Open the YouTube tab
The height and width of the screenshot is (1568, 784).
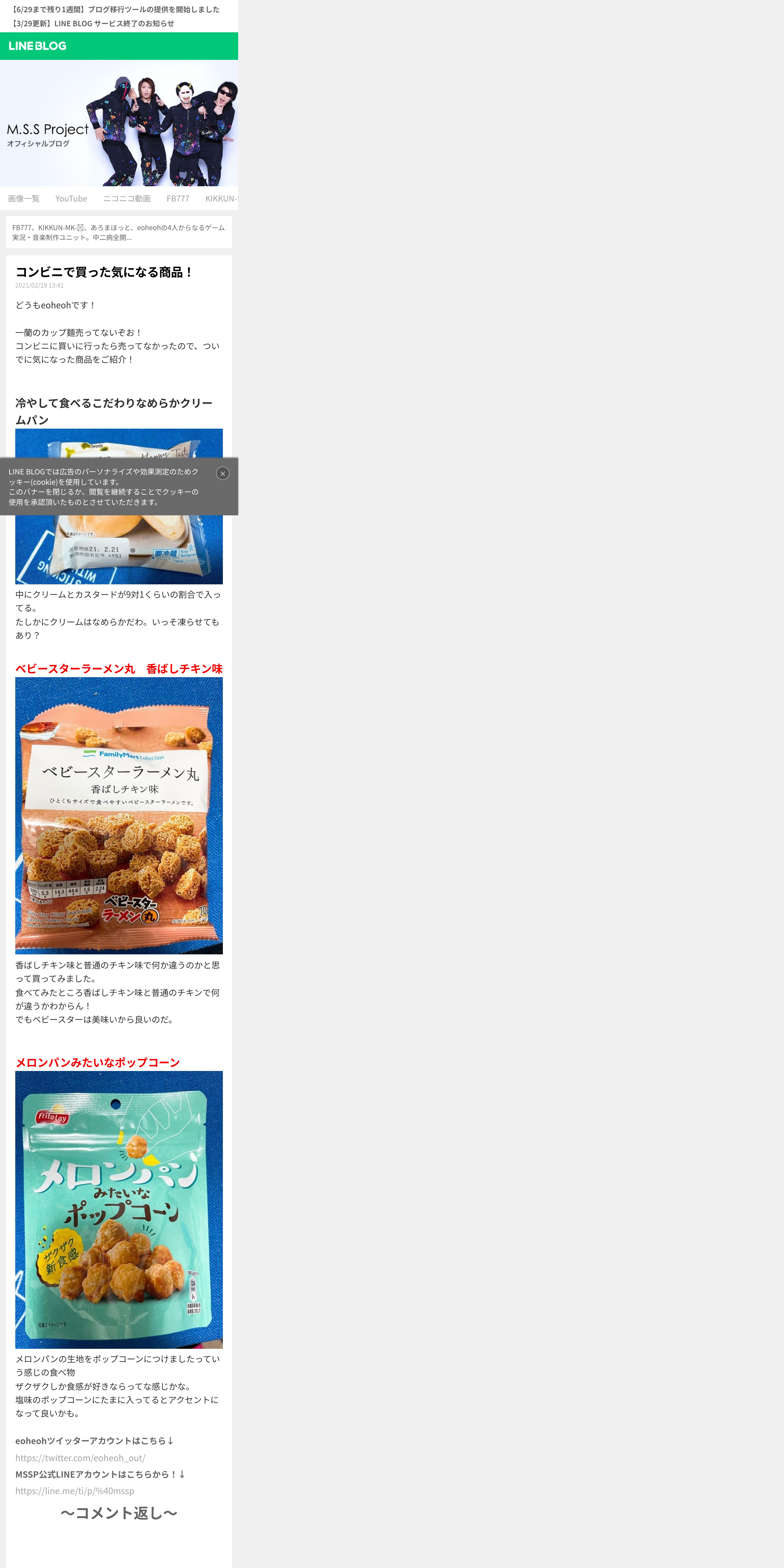tap(71, 198)
